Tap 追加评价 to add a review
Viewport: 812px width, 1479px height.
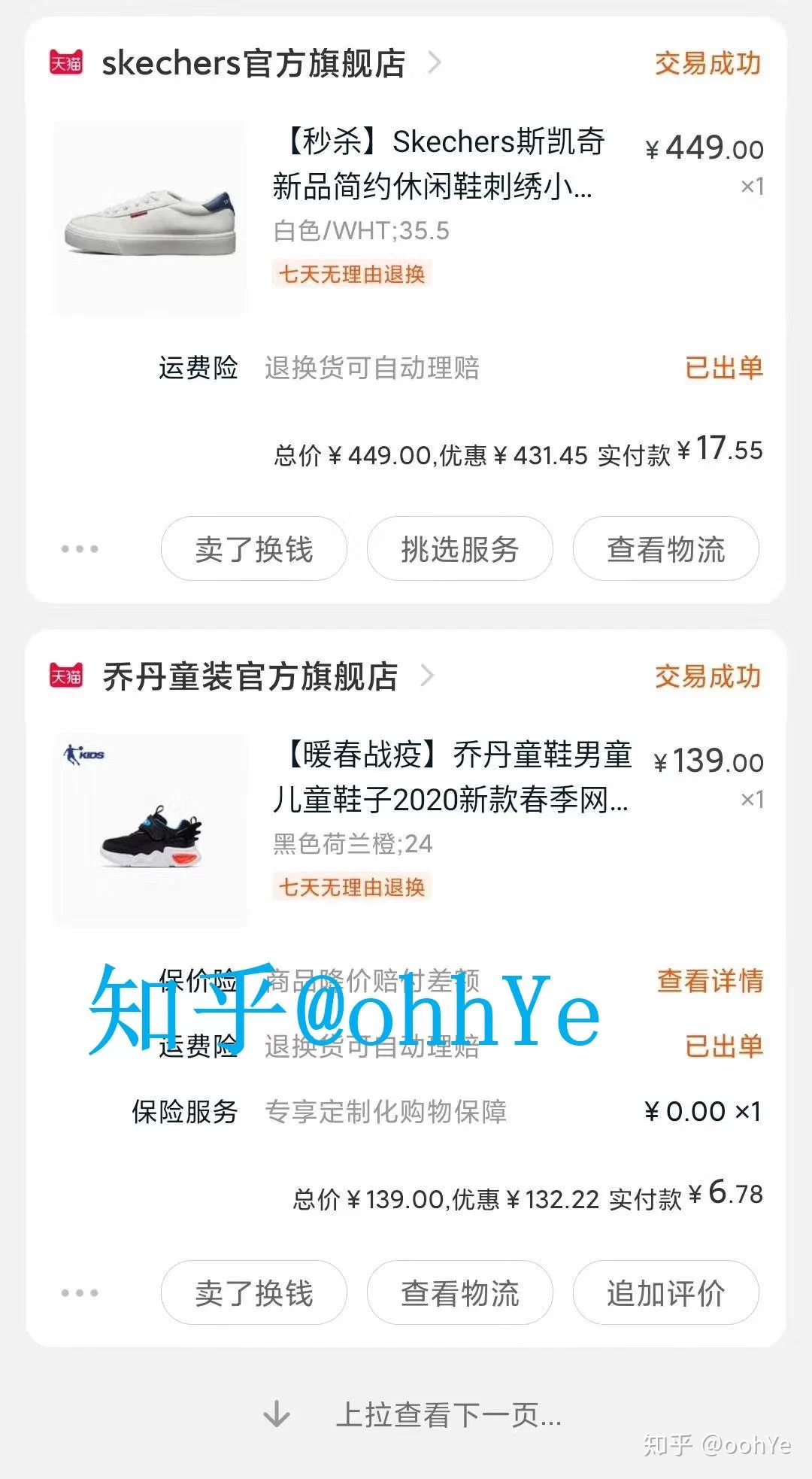[x=666, y=1293]
